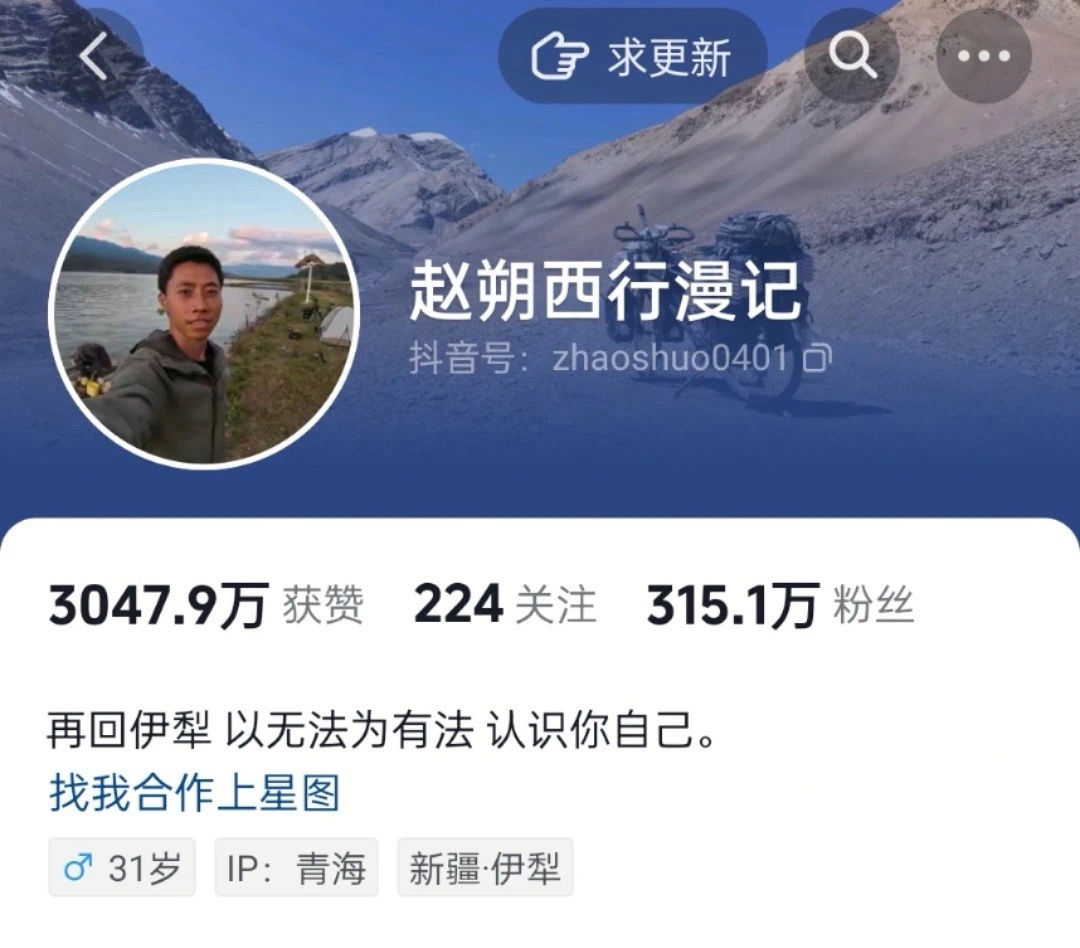Tap the 求更新 request update button
Viewport: 1080px width, 948px height.
click(x=633, y=57)
